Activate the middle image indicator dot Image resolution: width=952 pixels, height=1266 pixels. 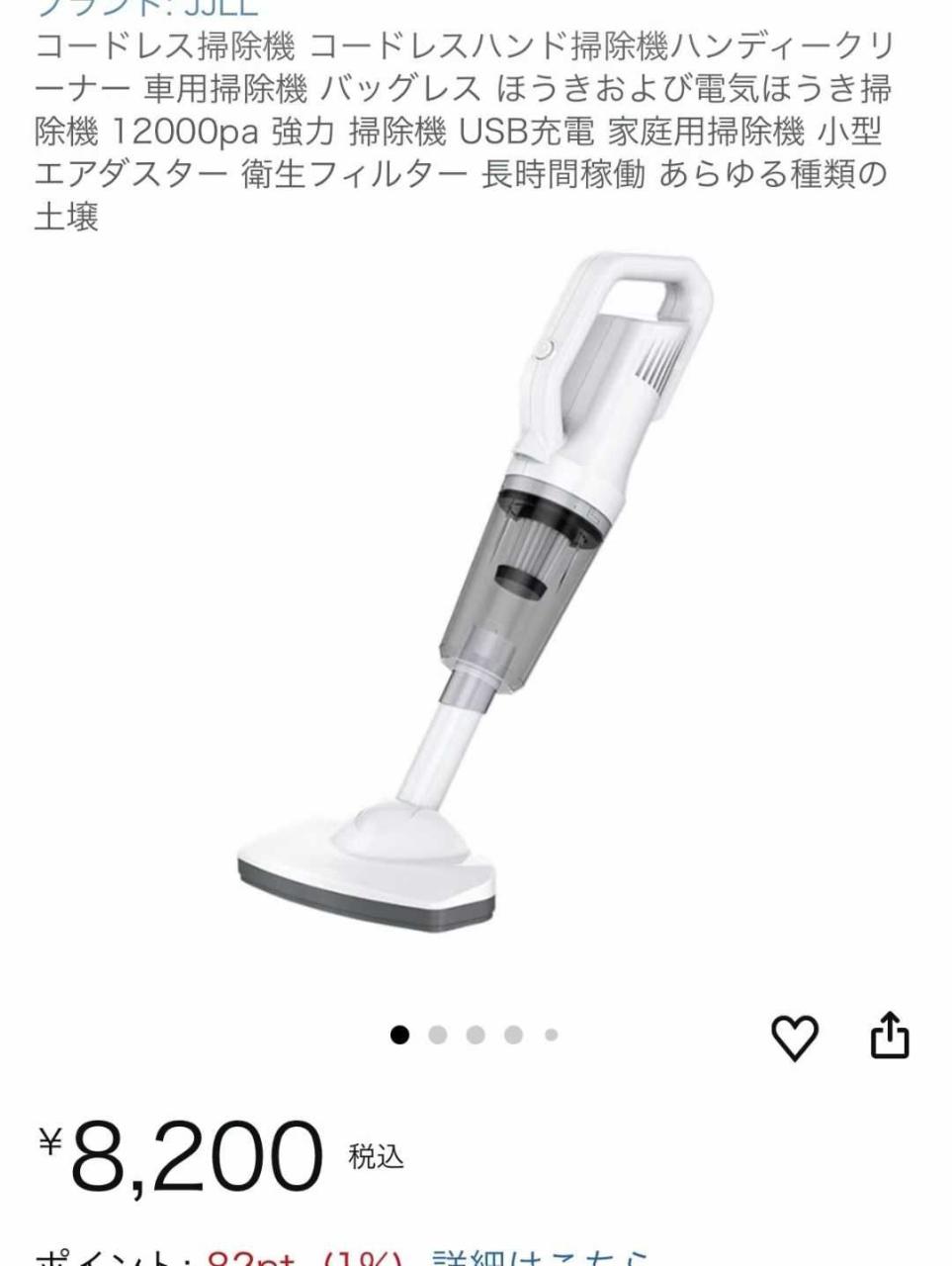pos(474,1035)
